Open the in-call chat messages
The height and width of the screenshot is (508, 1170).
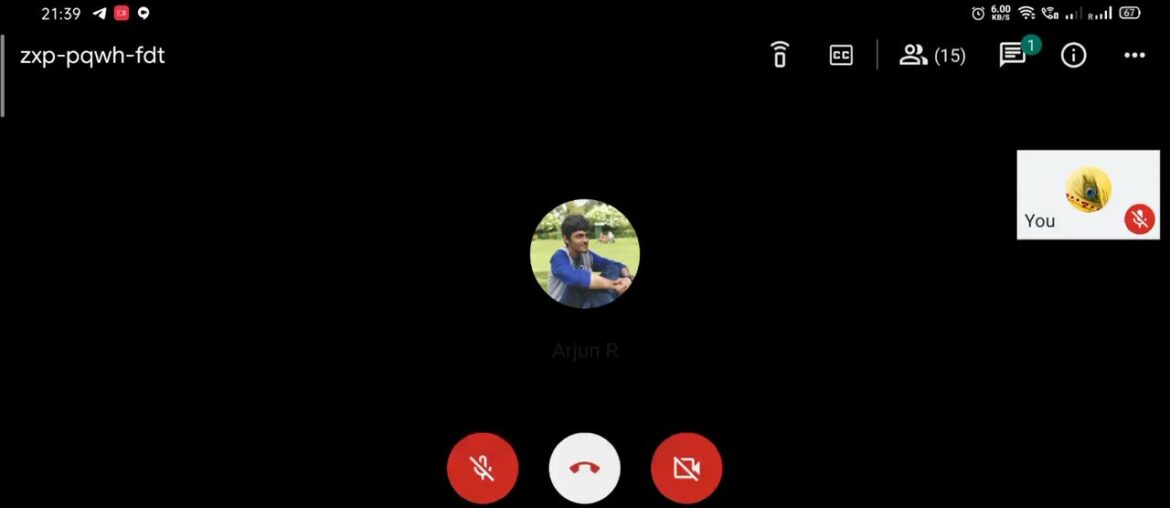click(1013, 55)
